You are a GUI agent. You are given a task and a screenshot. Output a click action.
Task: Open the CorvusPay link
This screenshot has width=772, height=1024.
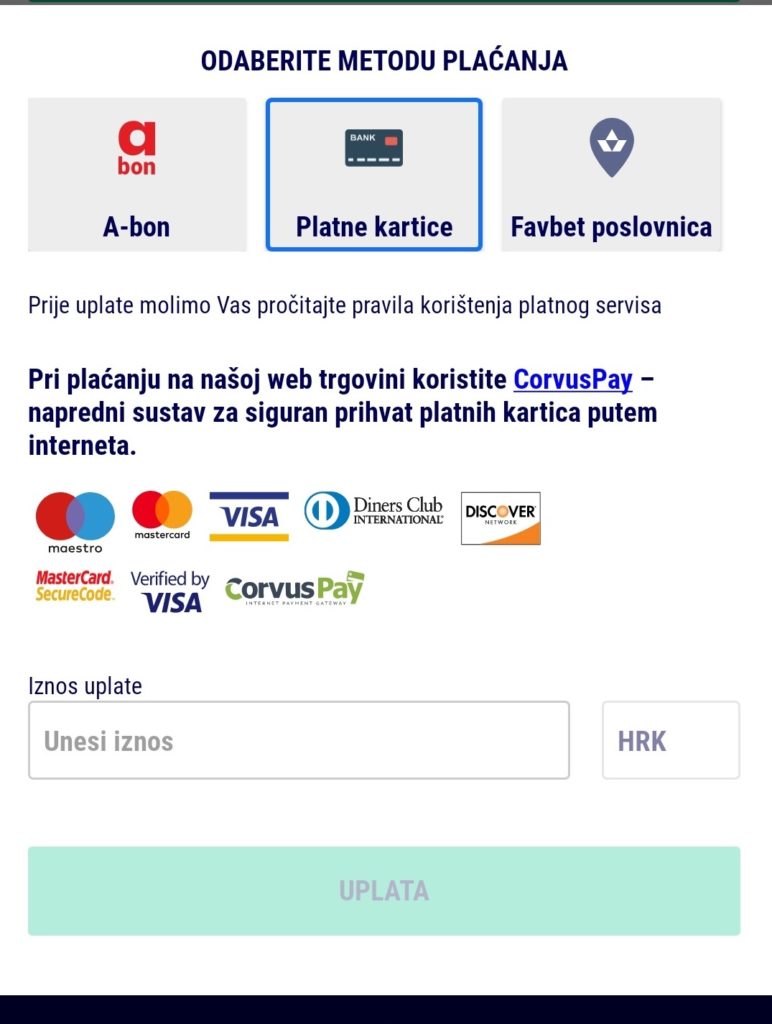tap(573, 380)
